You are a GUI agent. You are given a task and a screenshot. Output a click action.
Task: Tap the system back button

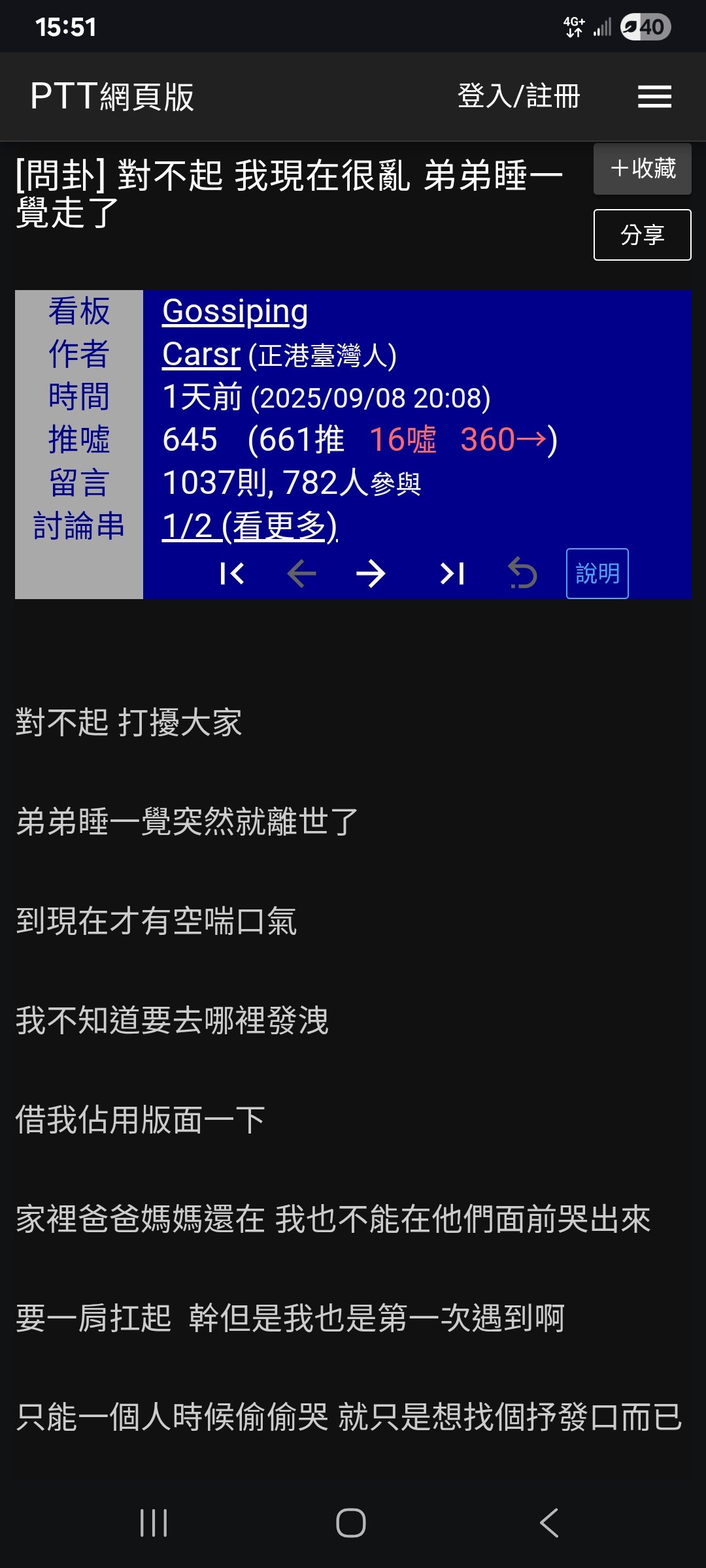pos(549,1523)
